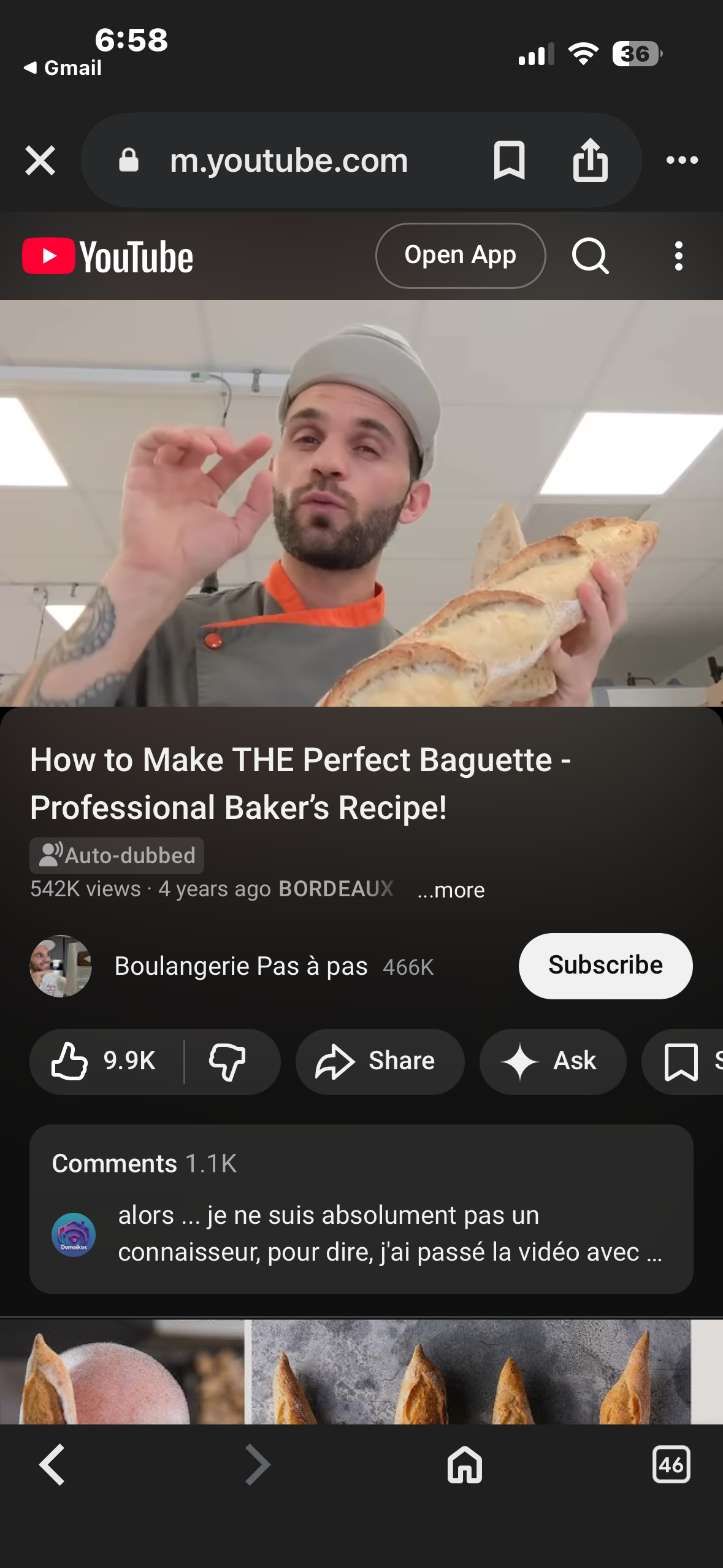
Task: Open the Safari tabs overview
Action: 671,1466
